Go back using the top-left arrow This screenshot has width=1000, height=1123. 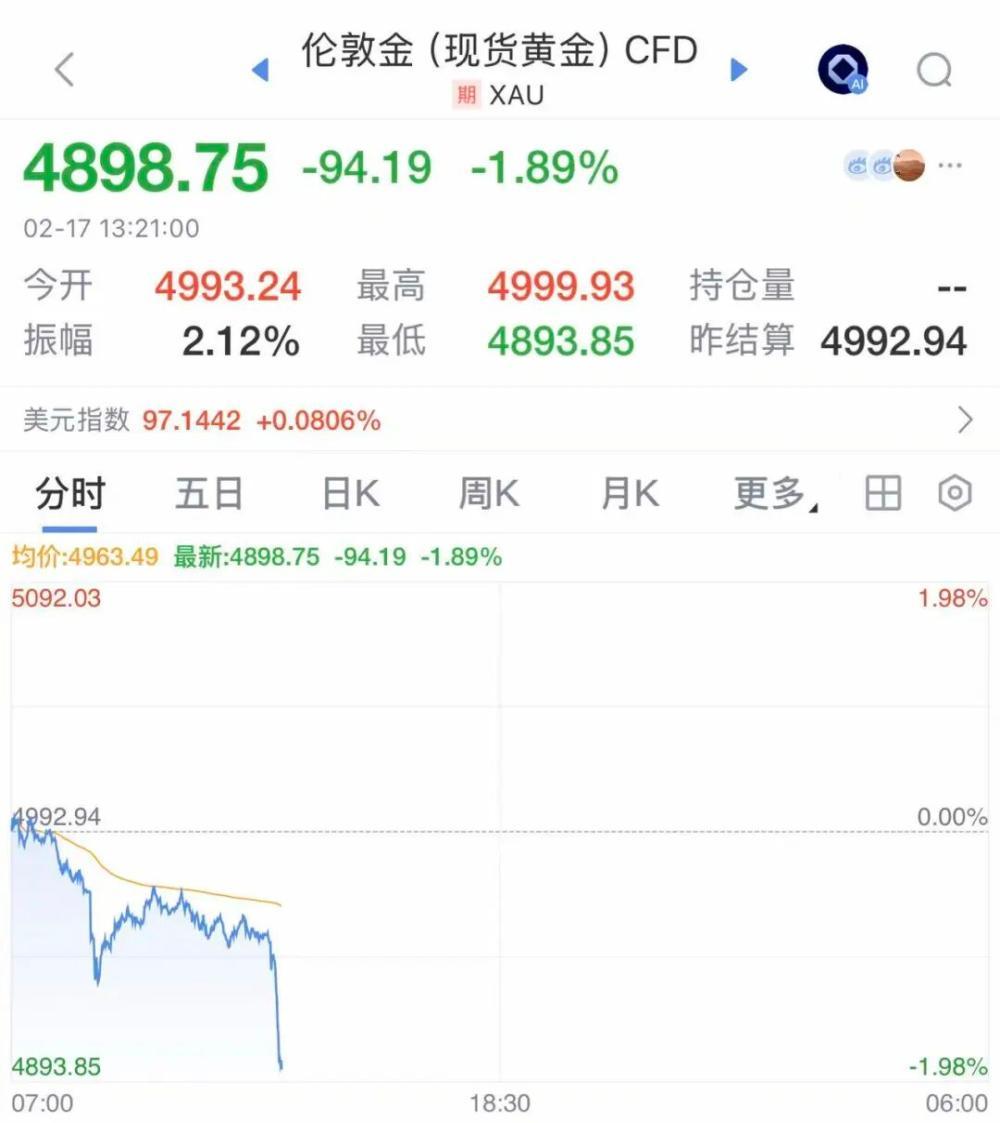click(65, 70)
